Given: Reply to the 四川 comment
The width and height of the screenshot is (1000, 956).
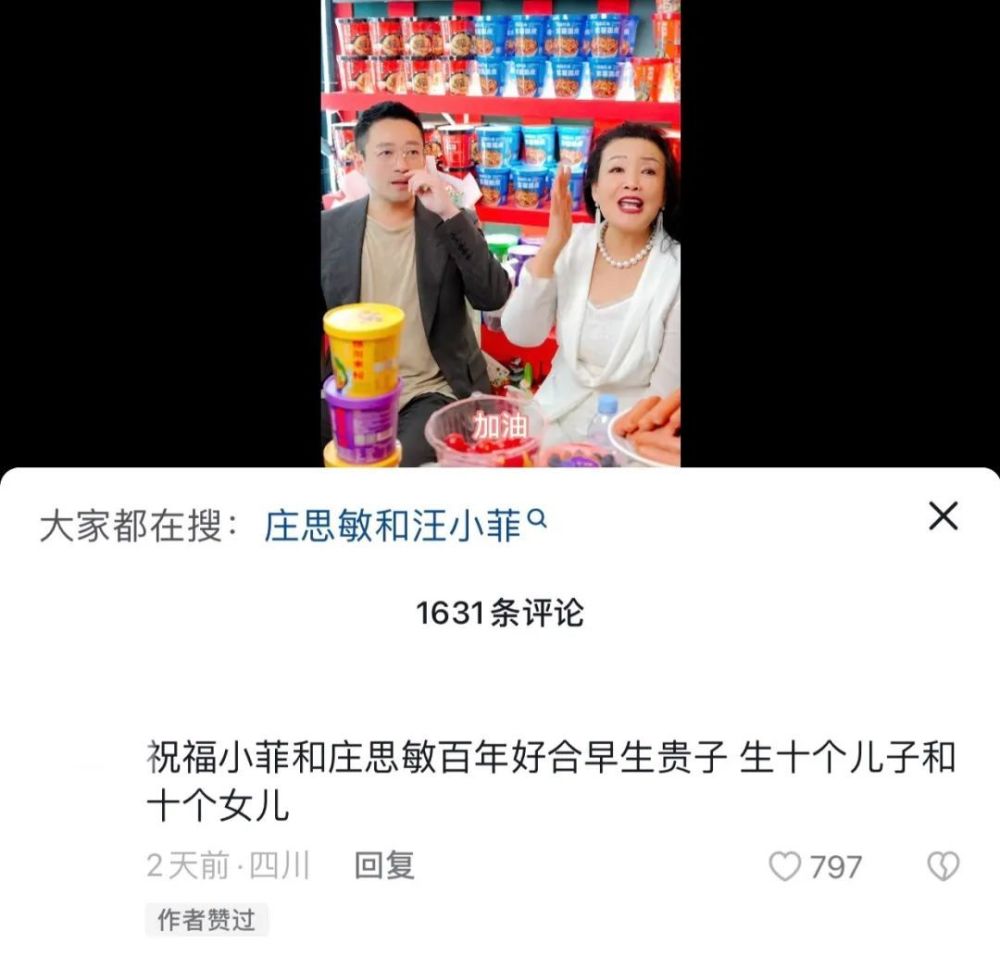Looking at the screenshot, I should pyautogui.click(x=384, y=865).
